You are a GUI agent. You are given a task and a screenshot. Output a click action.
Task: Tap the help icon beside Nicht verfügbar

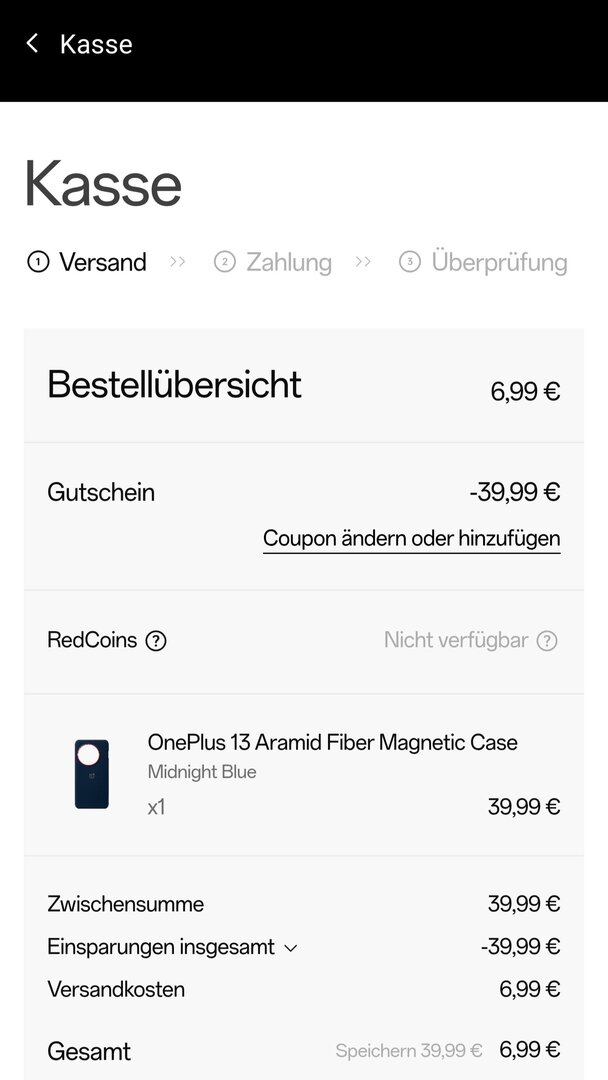click(x=547, y=641)
